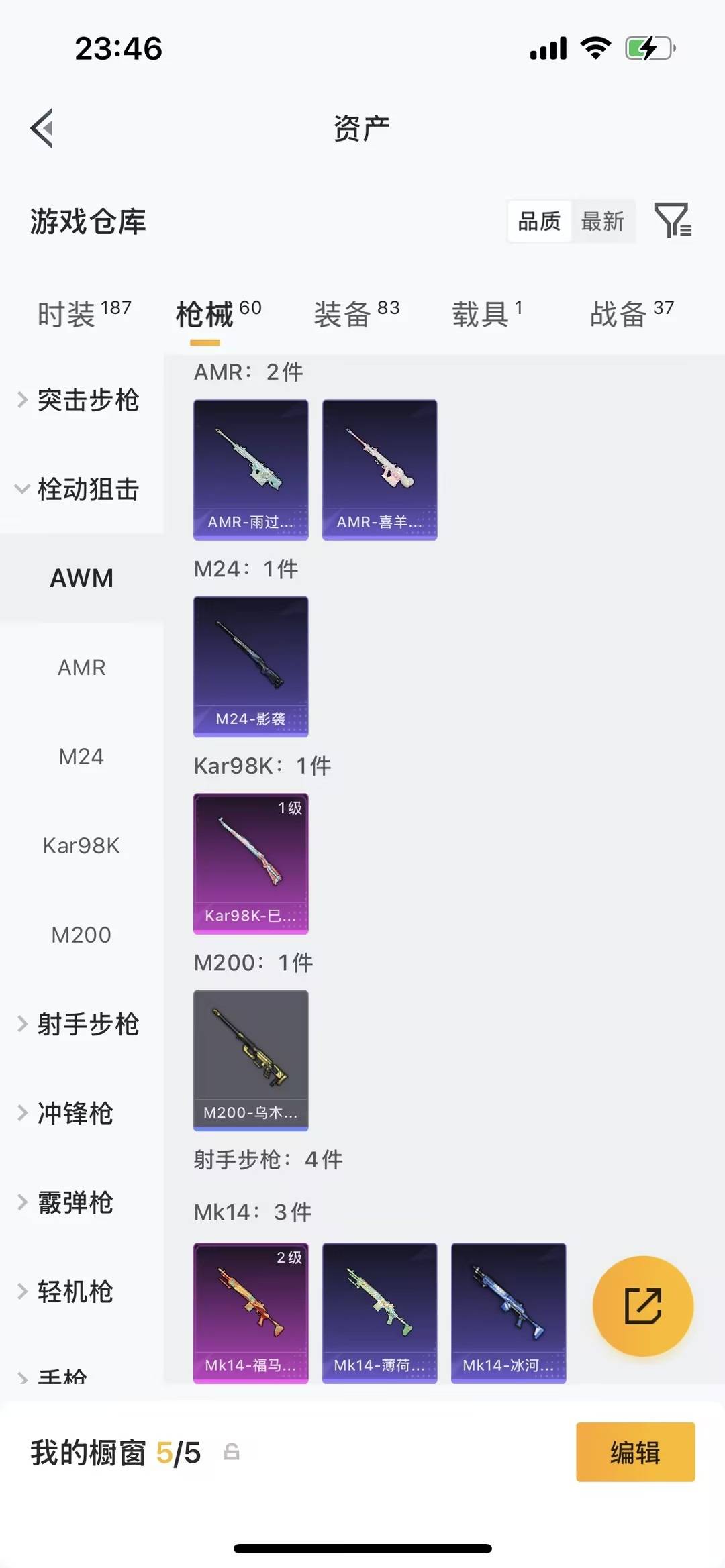
Task: Select the M200 category in sidebar
Action: click(x=82, y=935)
